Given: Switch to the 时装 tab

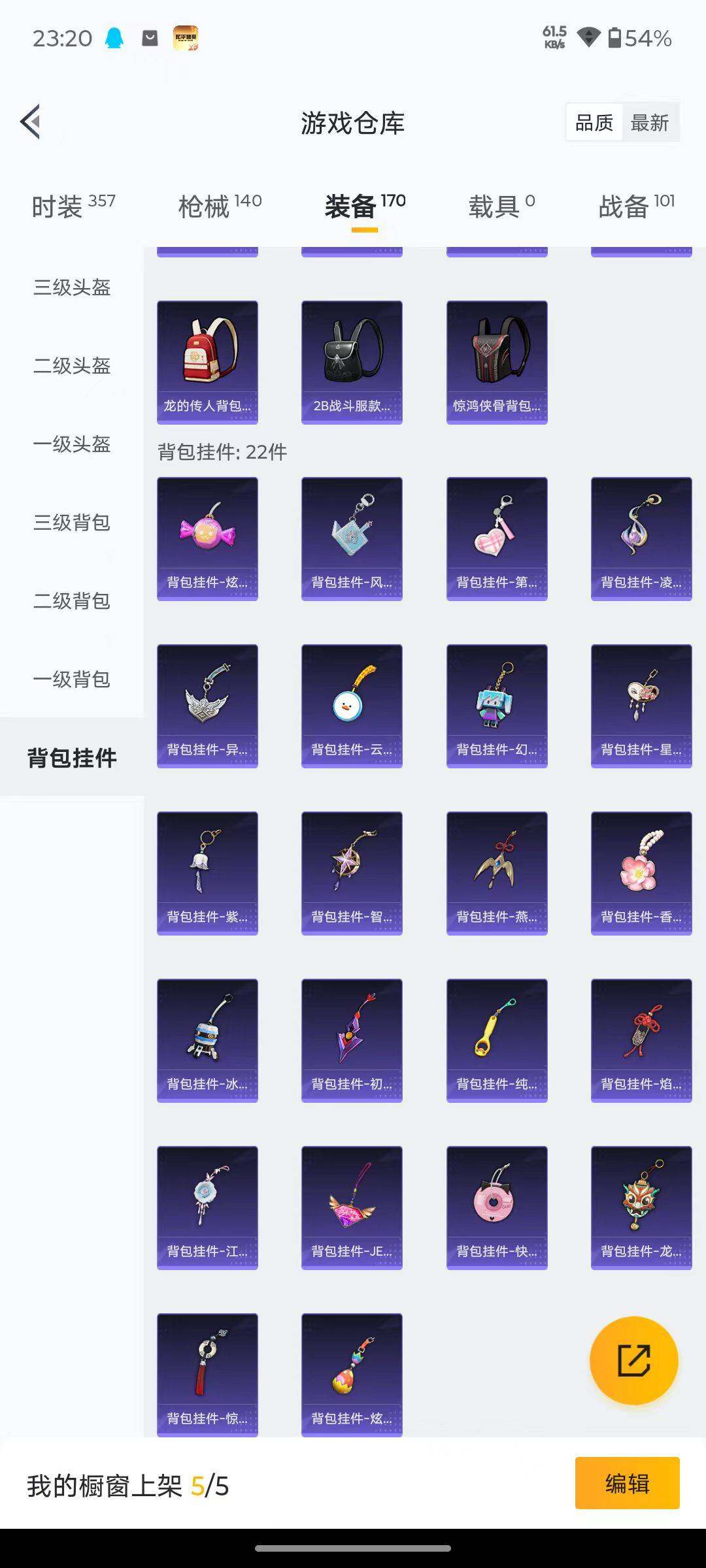Looking at the screenshot, I should 73,206.
